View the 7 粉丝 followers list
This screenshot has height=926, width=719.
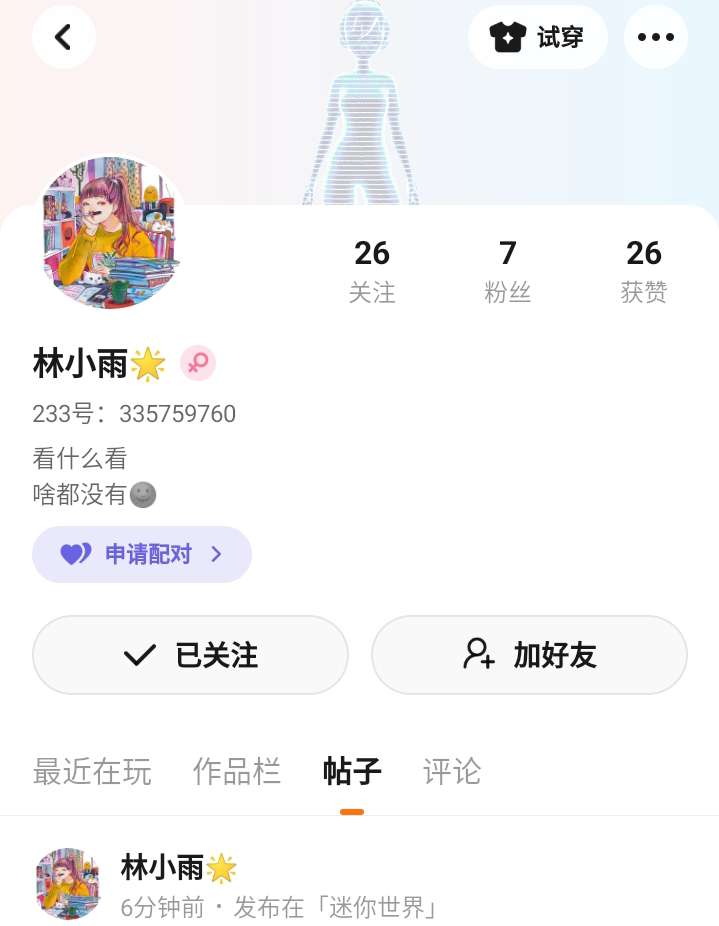pyautogui.click(x=508, y=270)
